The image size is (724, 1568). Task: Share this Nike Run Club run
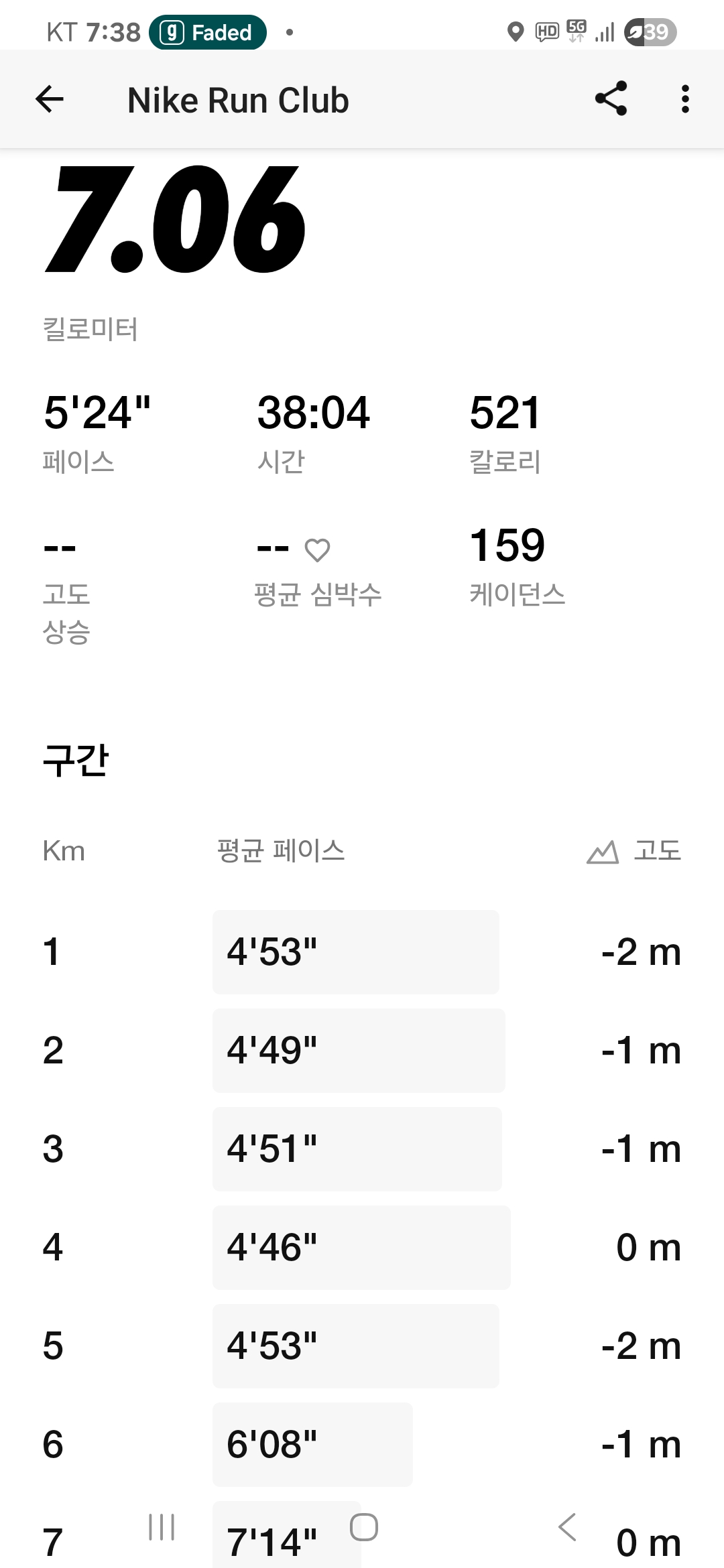611,99
